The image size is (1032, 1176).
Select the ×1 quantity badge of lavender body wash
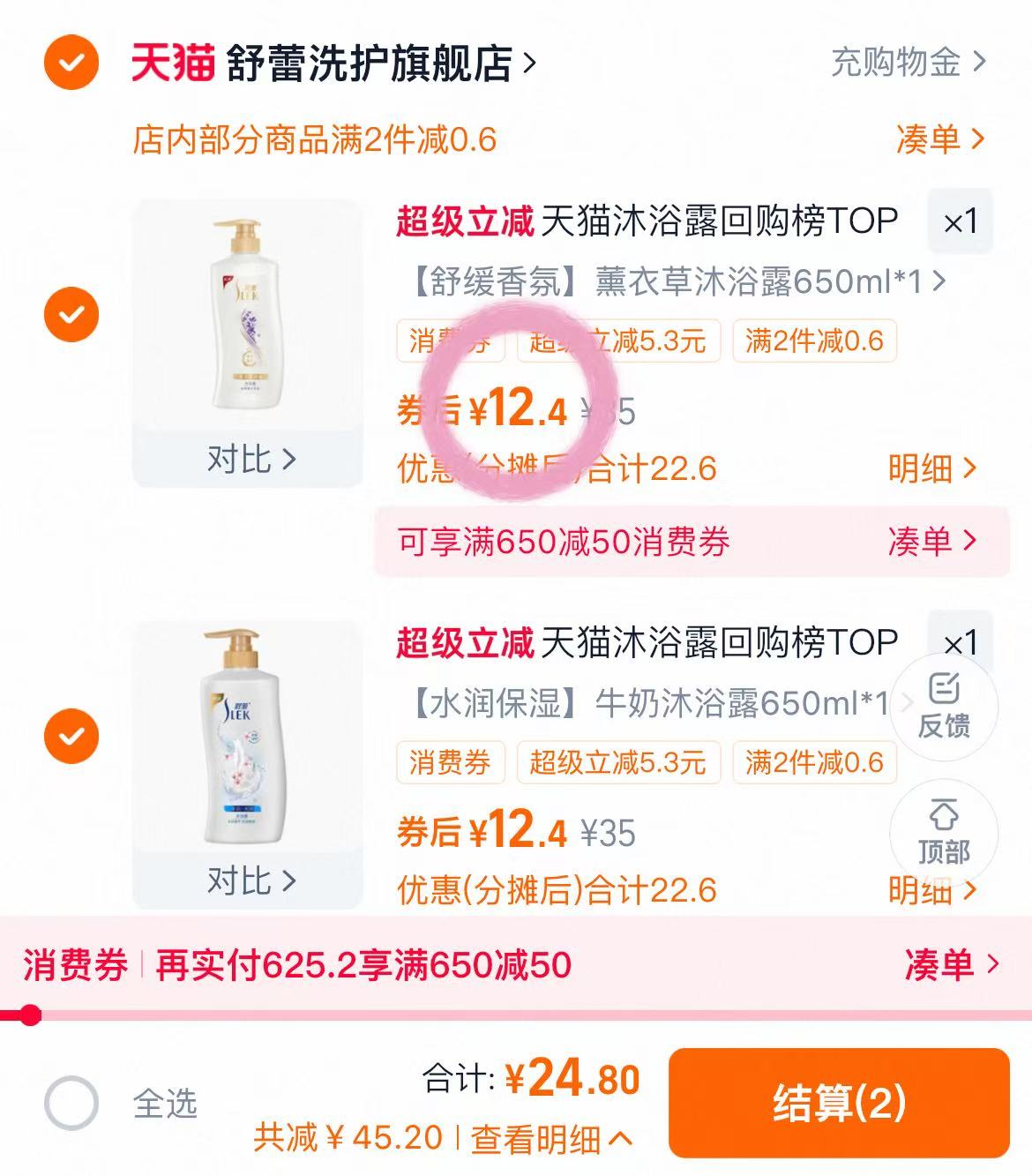pyautogui.click(x=960, y=223)
